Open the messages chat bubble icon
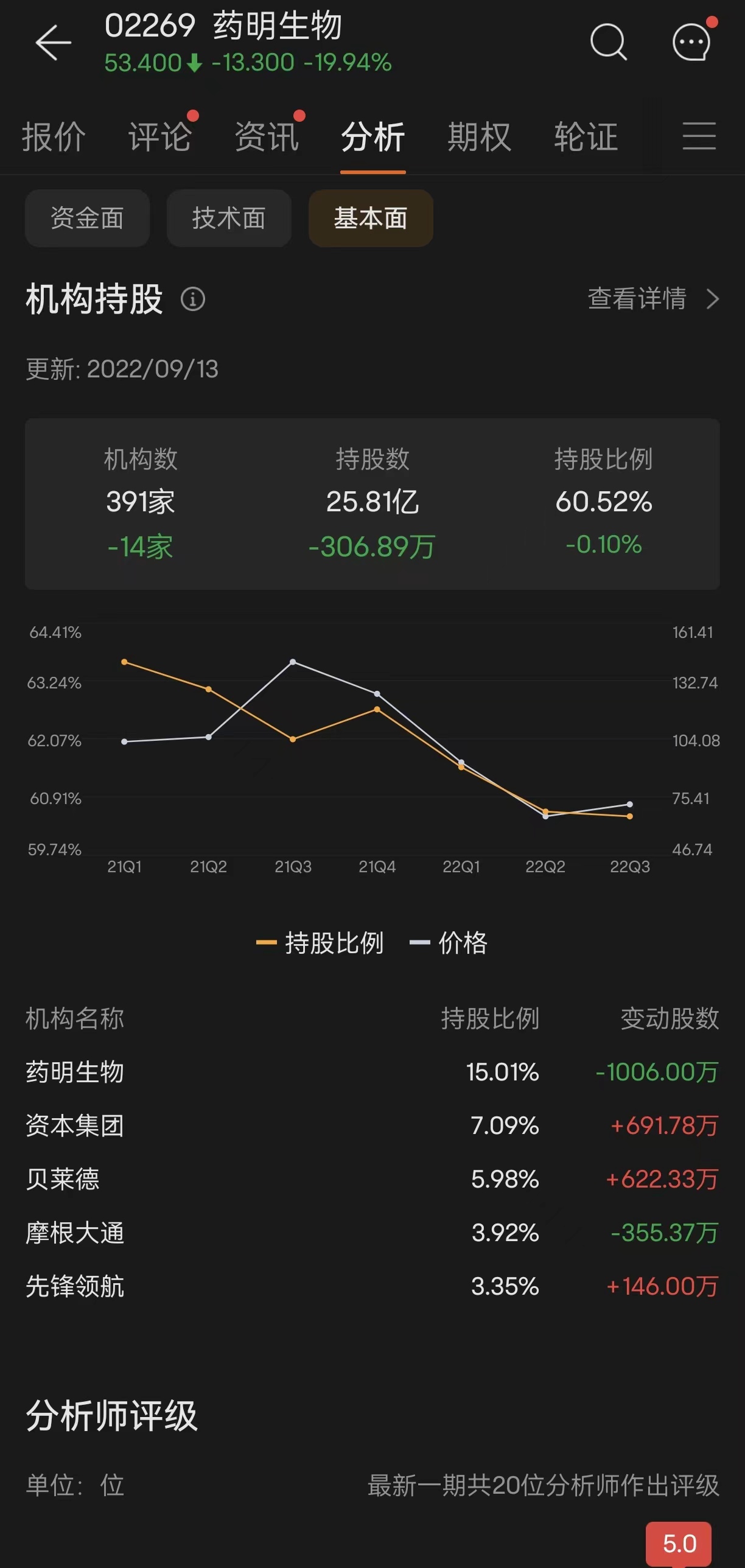Image resolution: width=745 pixels, height=1568 pixels. [691, 43]
